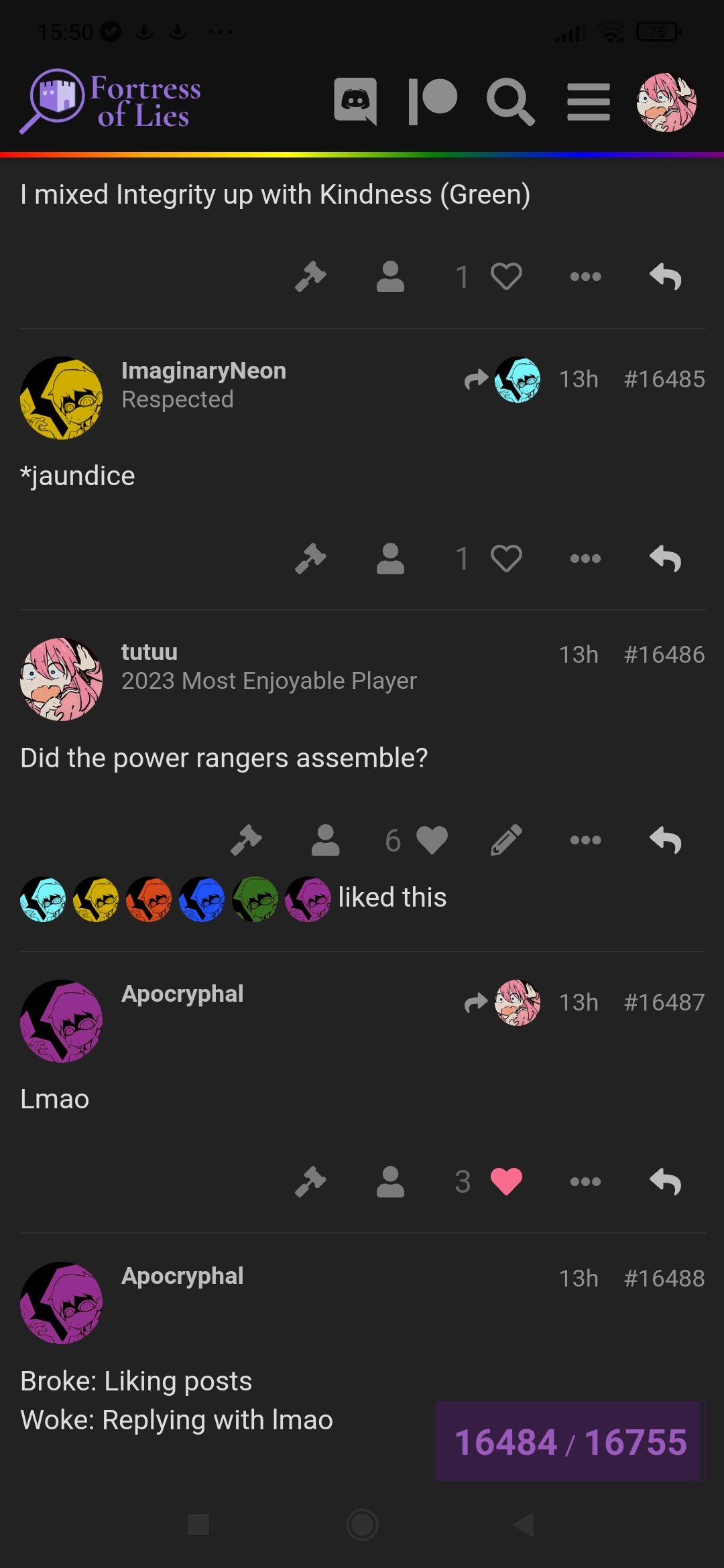Image resolution: width=724 pixels, height=1568 pixels.
Task: Tap the gavel icon under Integrity post
Action: 310,277
